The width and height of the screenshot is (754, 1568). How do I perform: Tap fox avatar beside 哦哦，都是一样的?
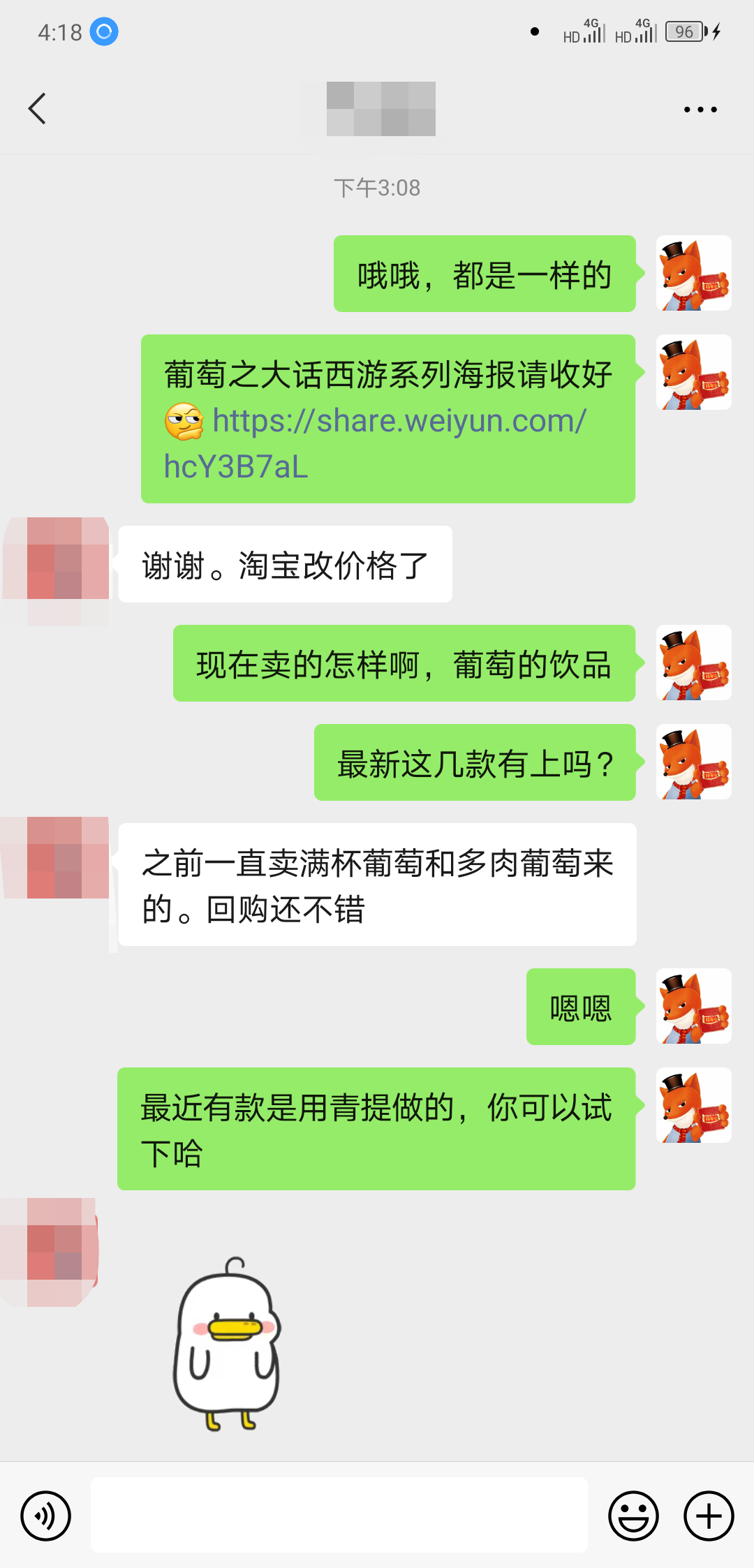(x=693, y=273)
